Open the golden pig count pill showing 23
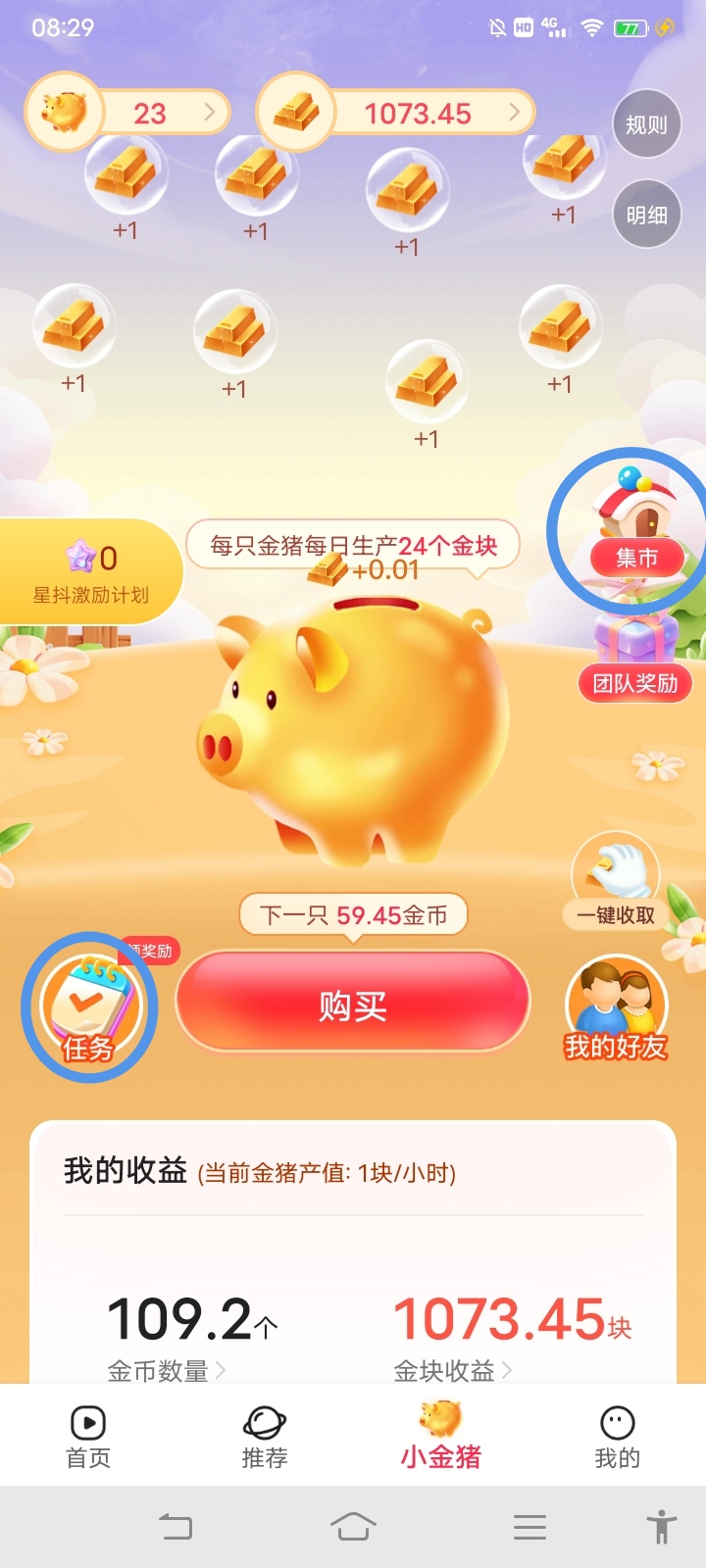Image resolution: width=706 pixels, height=1568 pixels. (x=128, y=113)
